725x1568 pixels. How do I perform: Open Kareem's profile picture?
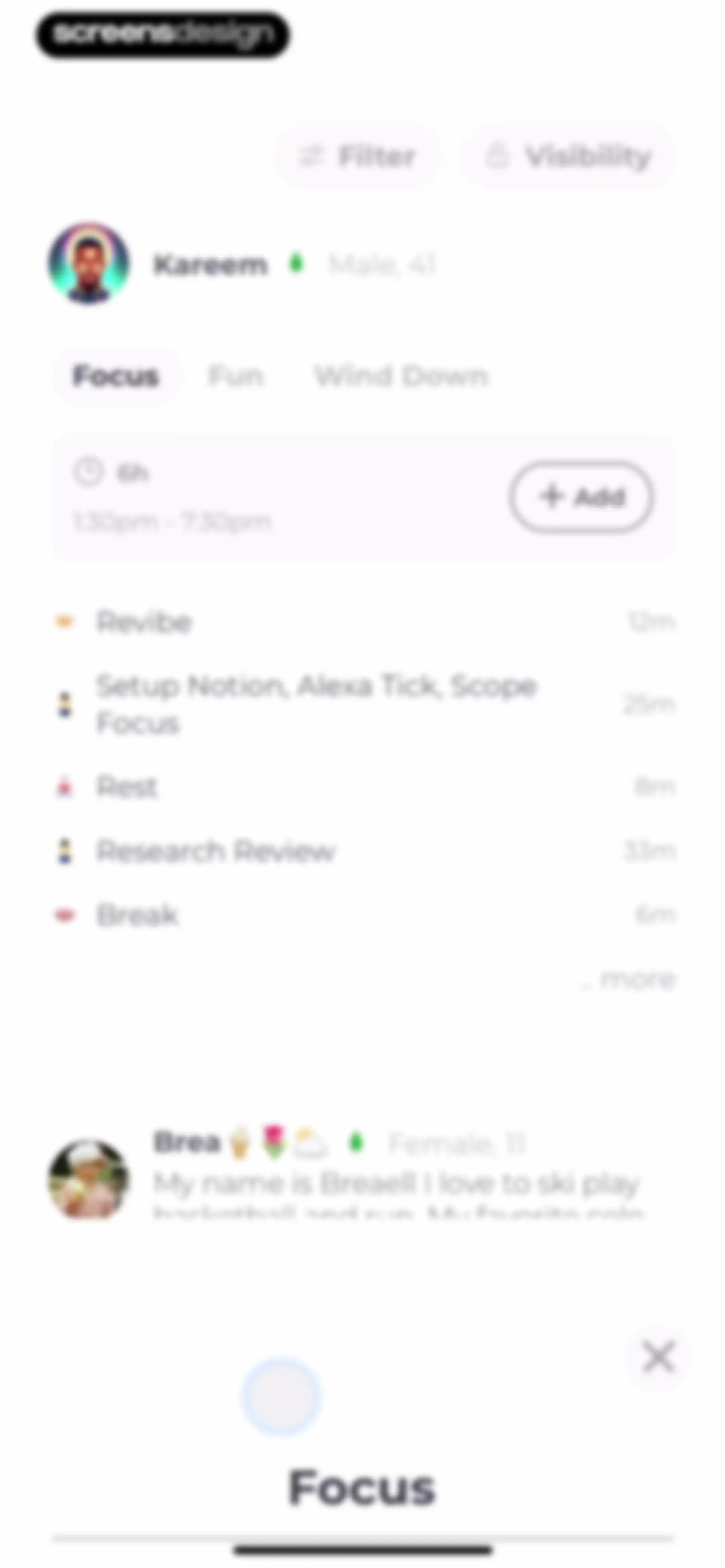pyautogui.click(x=89, y=264)
